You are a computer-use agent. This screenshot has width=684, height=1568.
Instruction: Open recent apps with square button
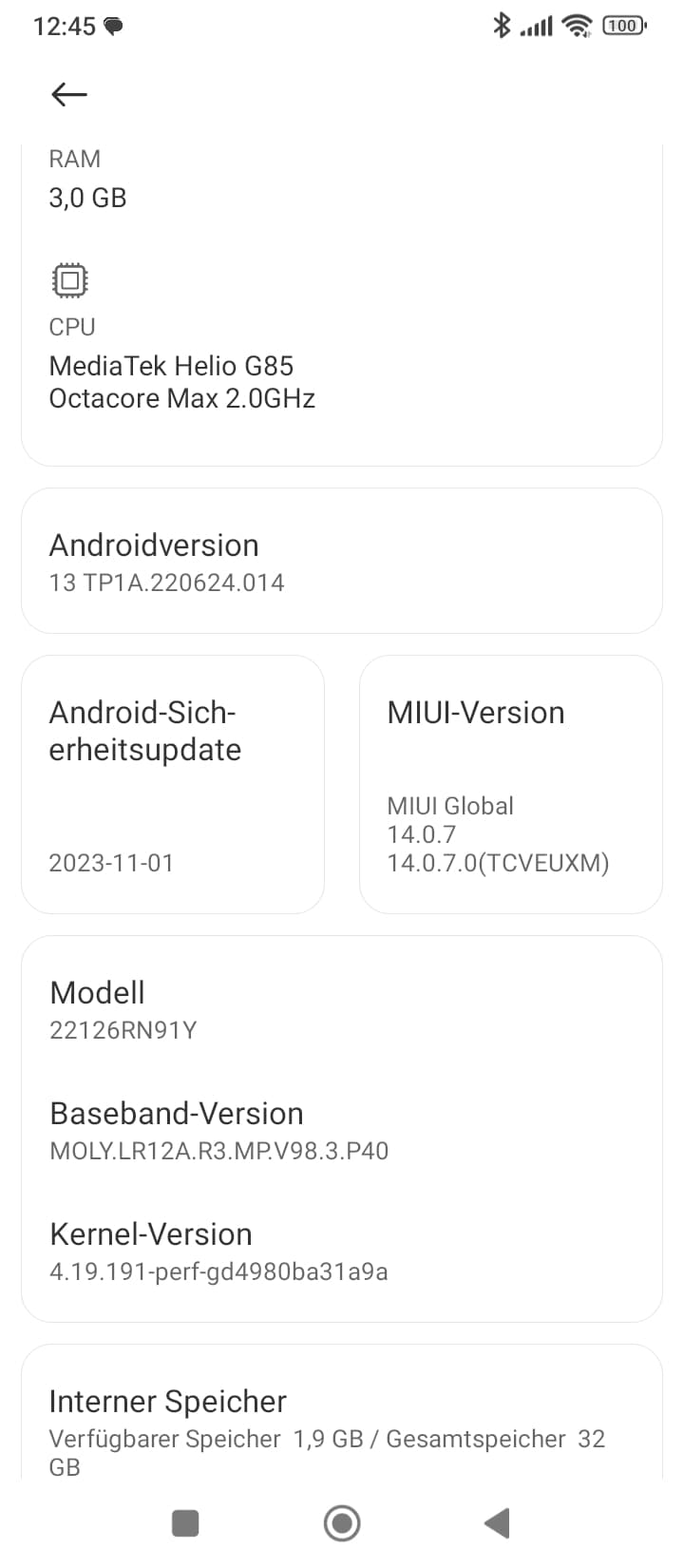(185, 1523)
